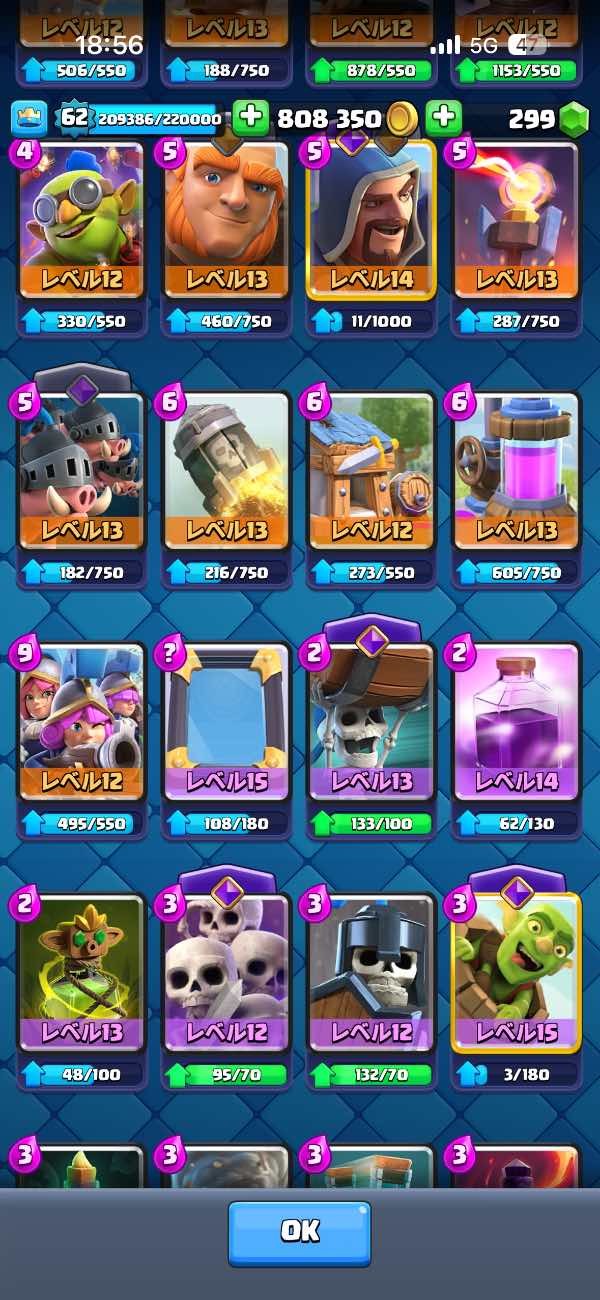This screenshot has height=1300, width=600.
Task: Add more gold with the plus button
Action: (x=252, y=118)
